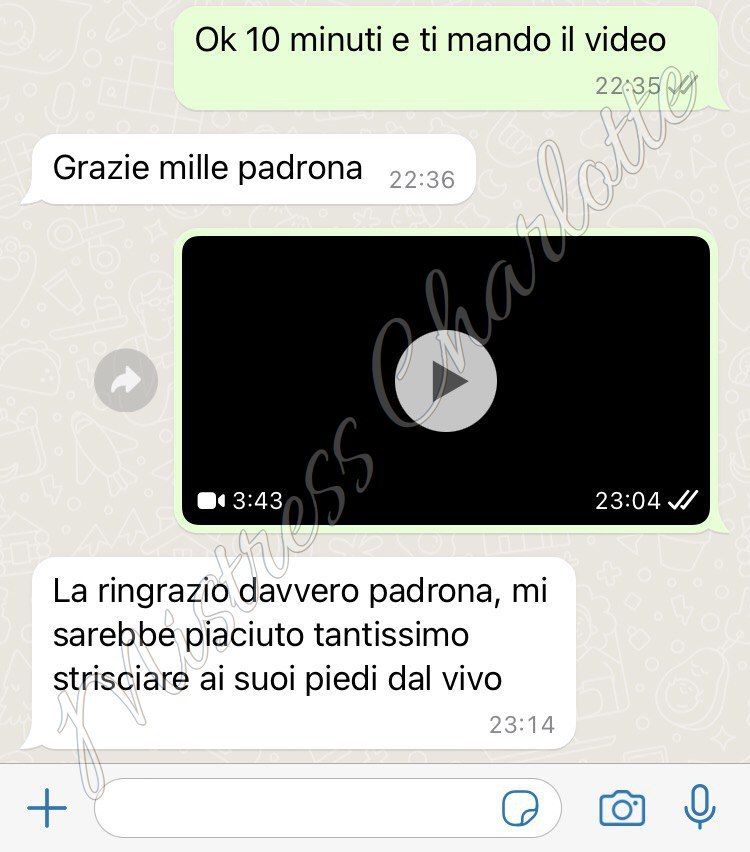Tap the message text field
This screenshot has width=750, height=852.
(300, 808)
